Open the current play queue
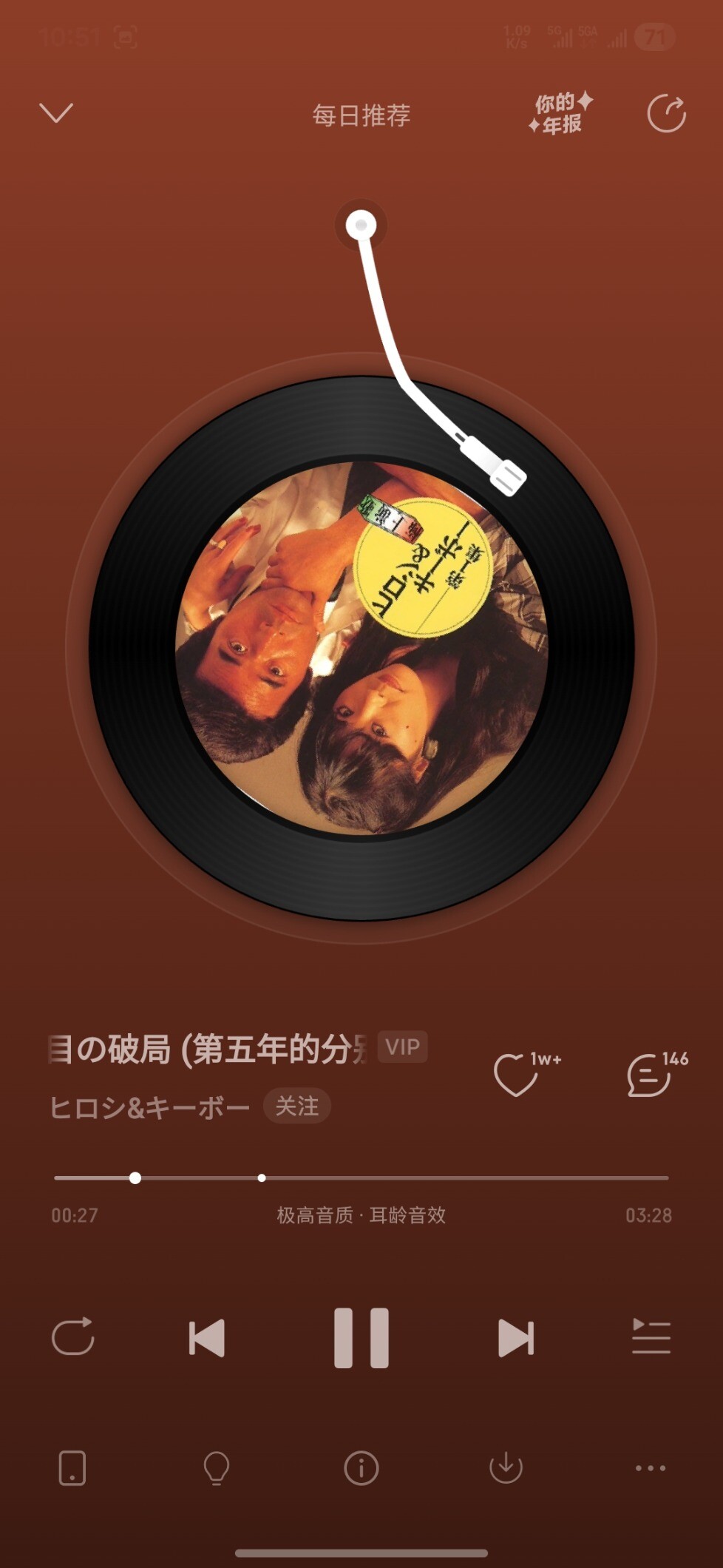The width and height of the screenshot is (723, 1568). (x=651, y=1337)
